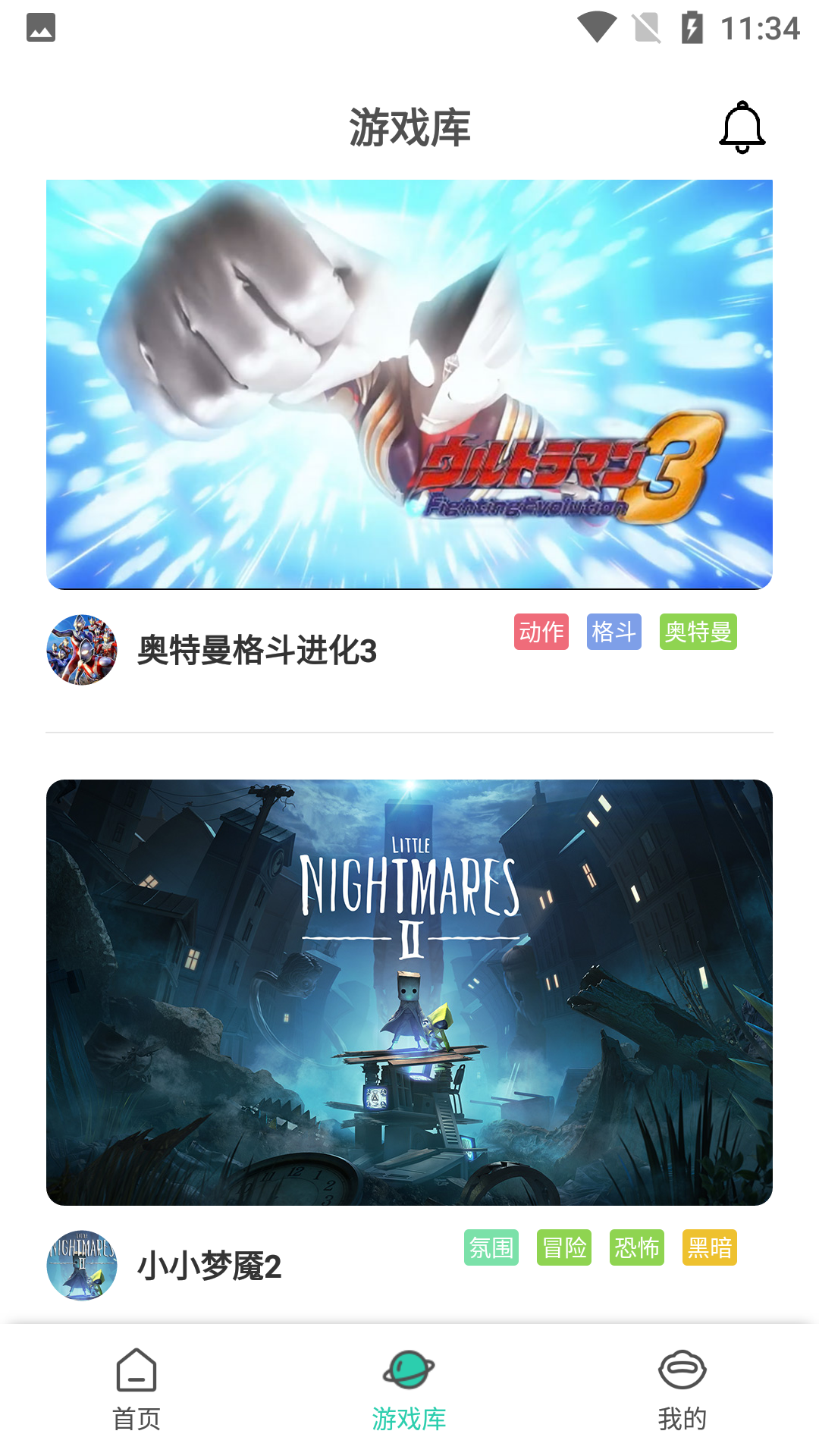Select the 奥特曼 tag
This screenshot has height=1456, width=819.
698,632
